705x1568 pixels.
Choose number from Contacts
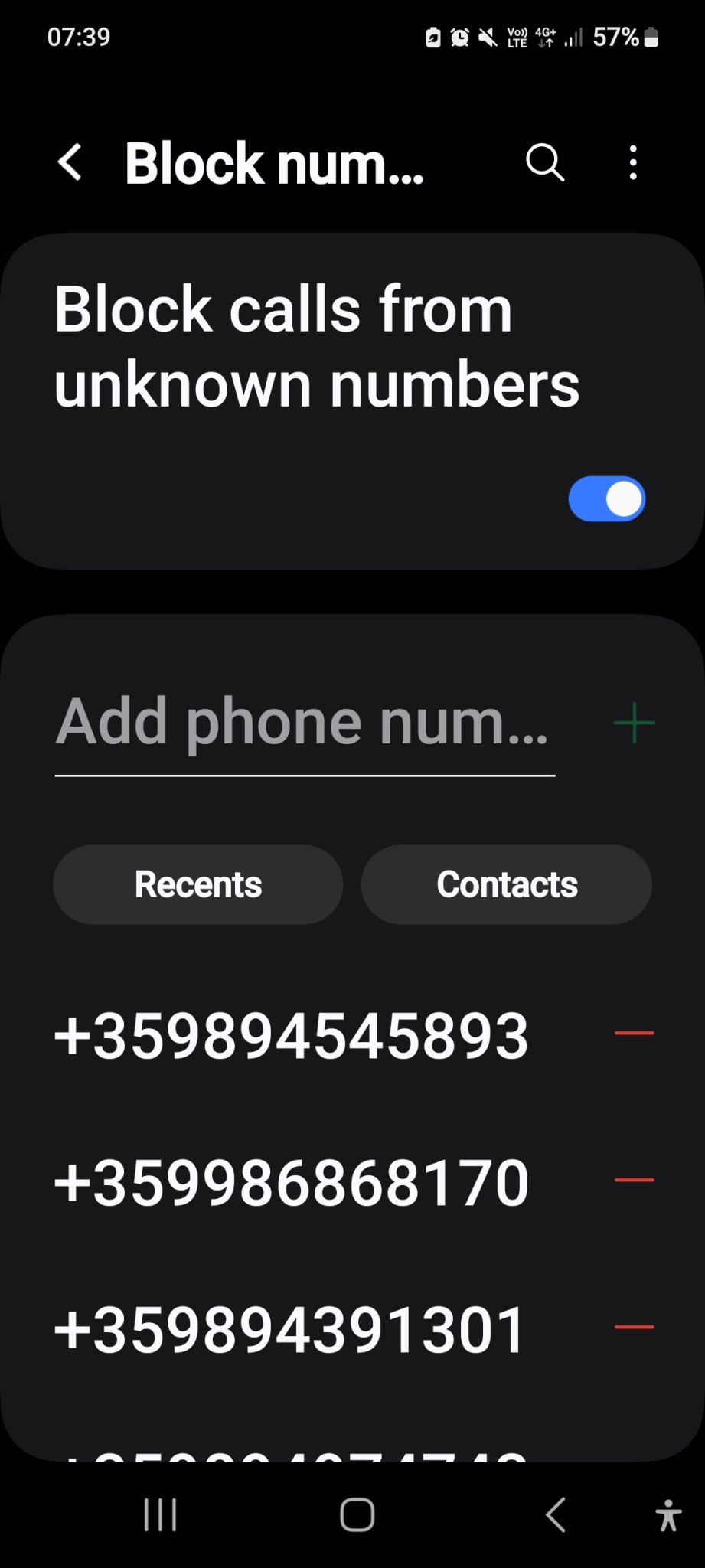(x=507, y=884)
